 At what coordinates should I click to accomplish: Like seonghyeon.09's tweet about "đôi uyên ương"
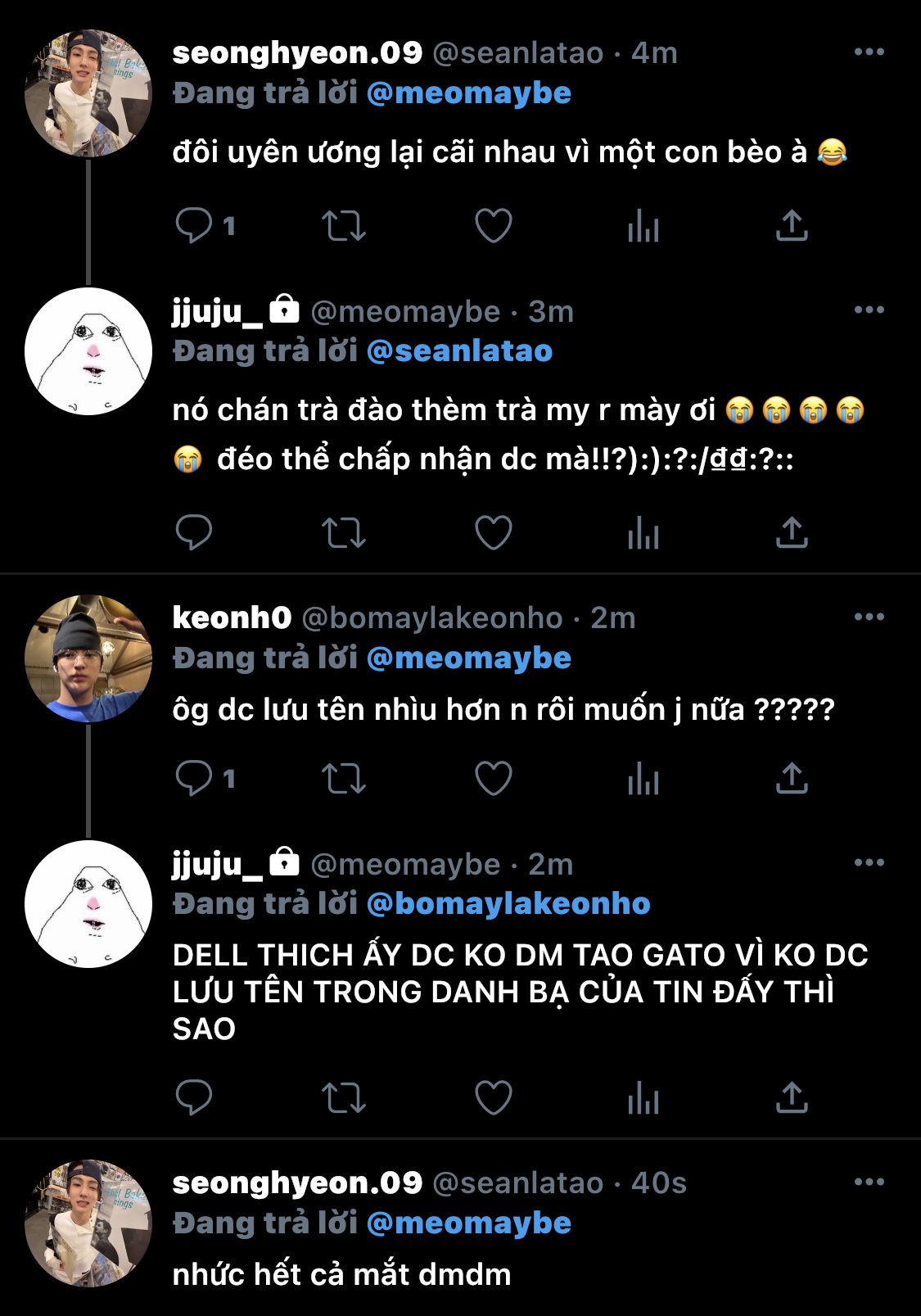click(x=494, y=225)
